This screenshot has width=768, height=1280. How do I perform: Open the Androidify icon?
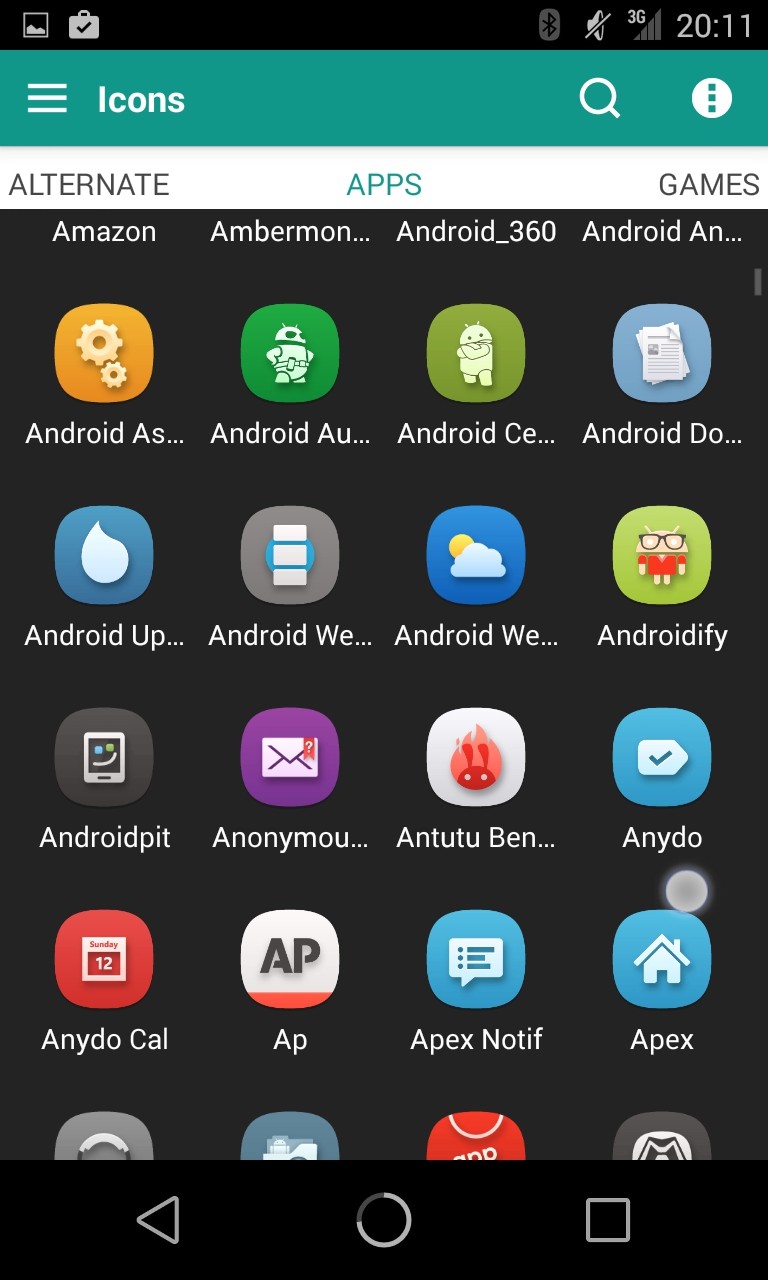point(662,555)
